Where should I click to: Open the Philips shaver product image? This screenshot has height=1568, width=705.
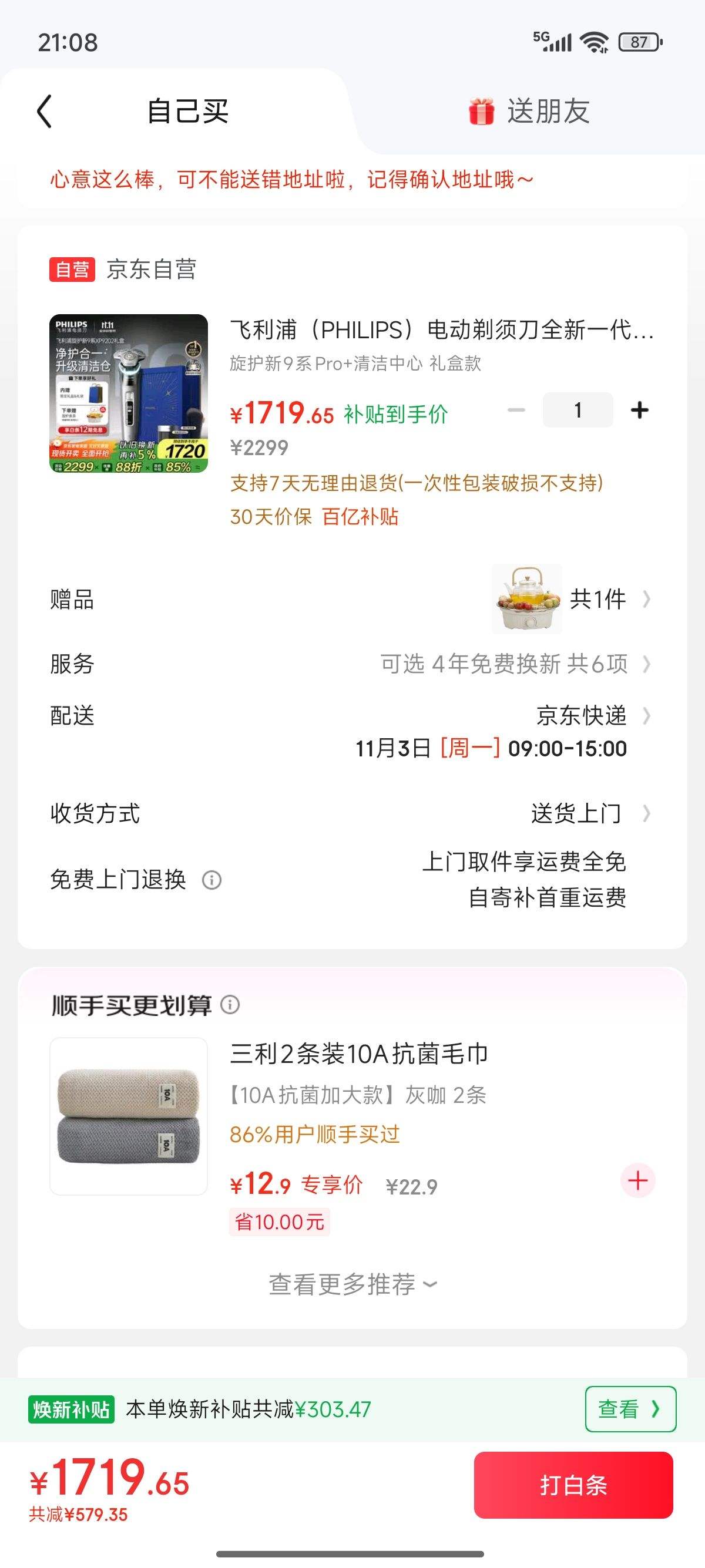coord(129,393)
